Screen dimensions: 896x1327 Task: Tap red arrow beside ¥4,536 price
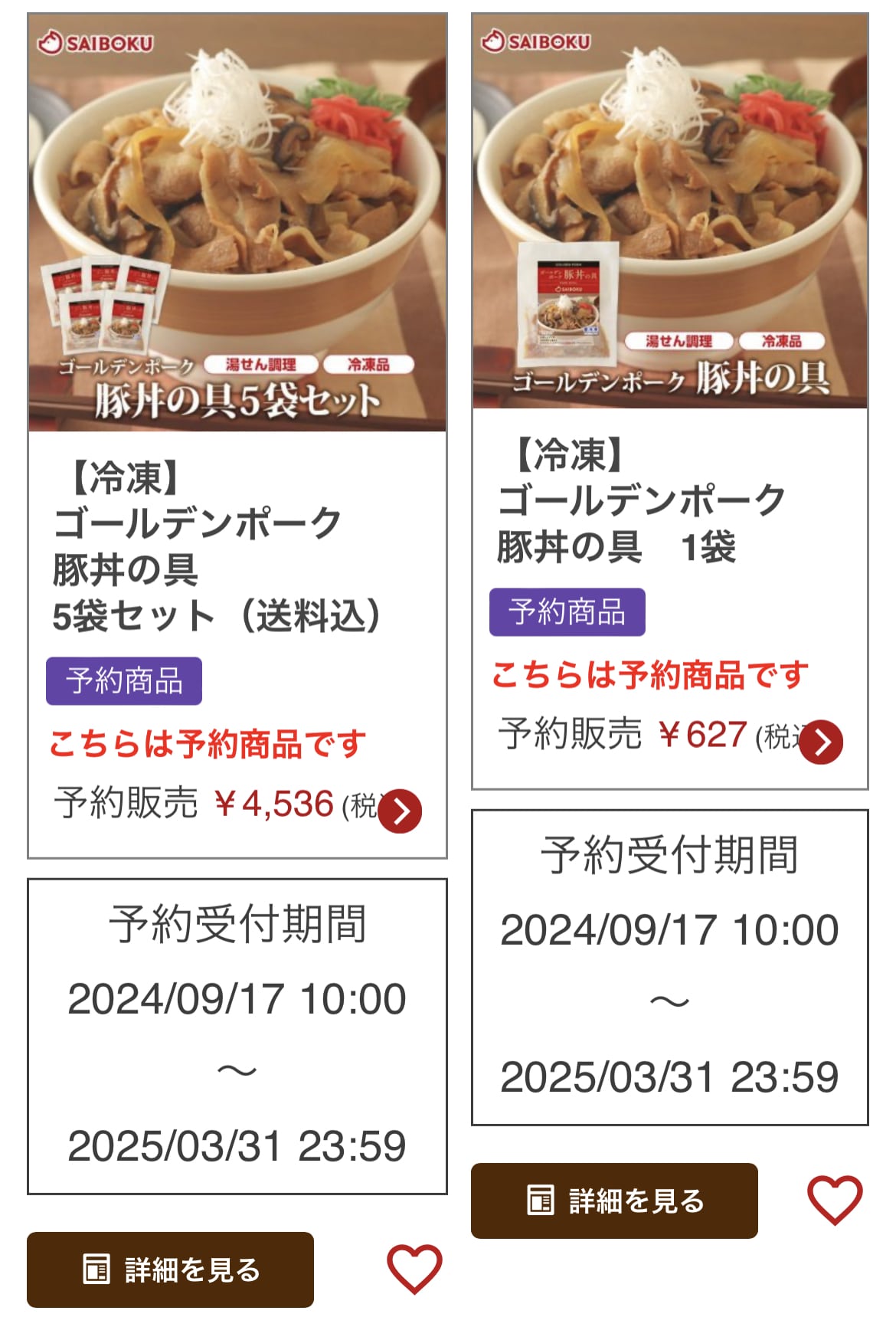coord(401,811)
